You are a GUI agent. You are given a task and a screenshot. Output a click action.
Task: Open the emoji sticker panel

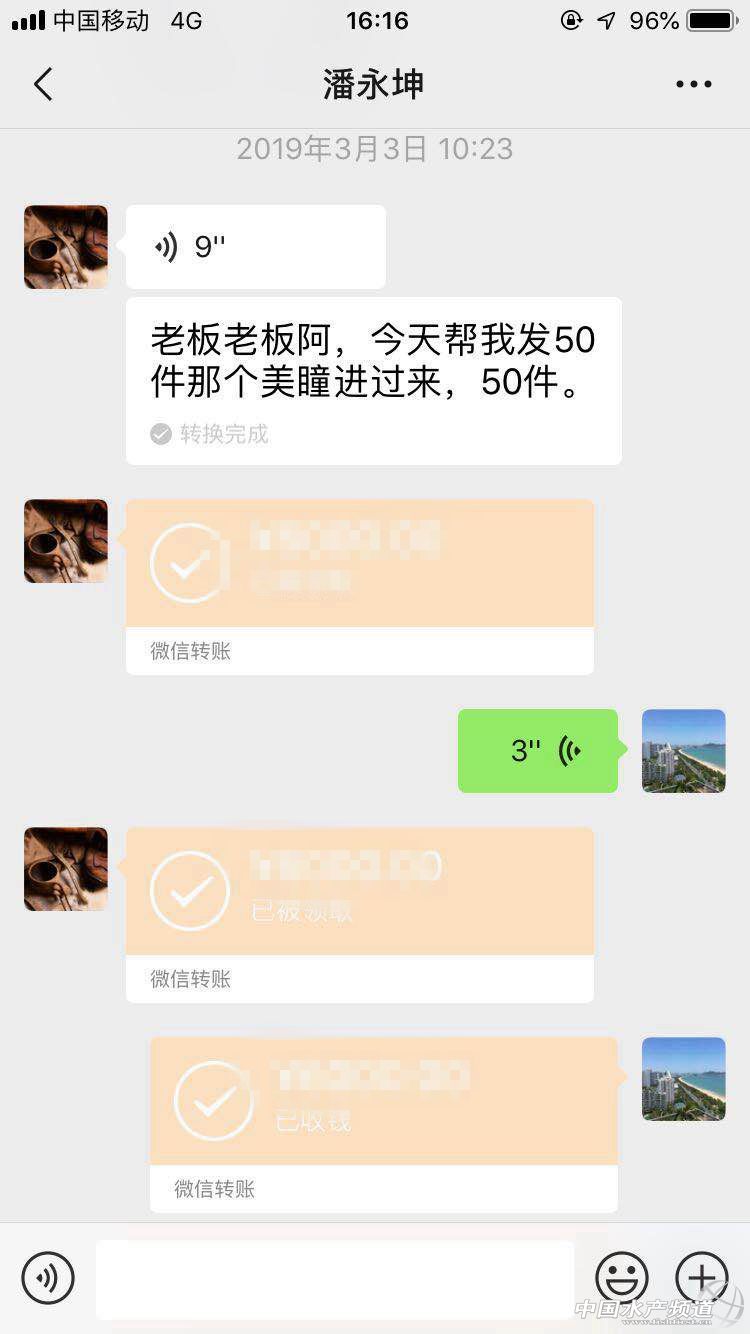[622, 1278]
